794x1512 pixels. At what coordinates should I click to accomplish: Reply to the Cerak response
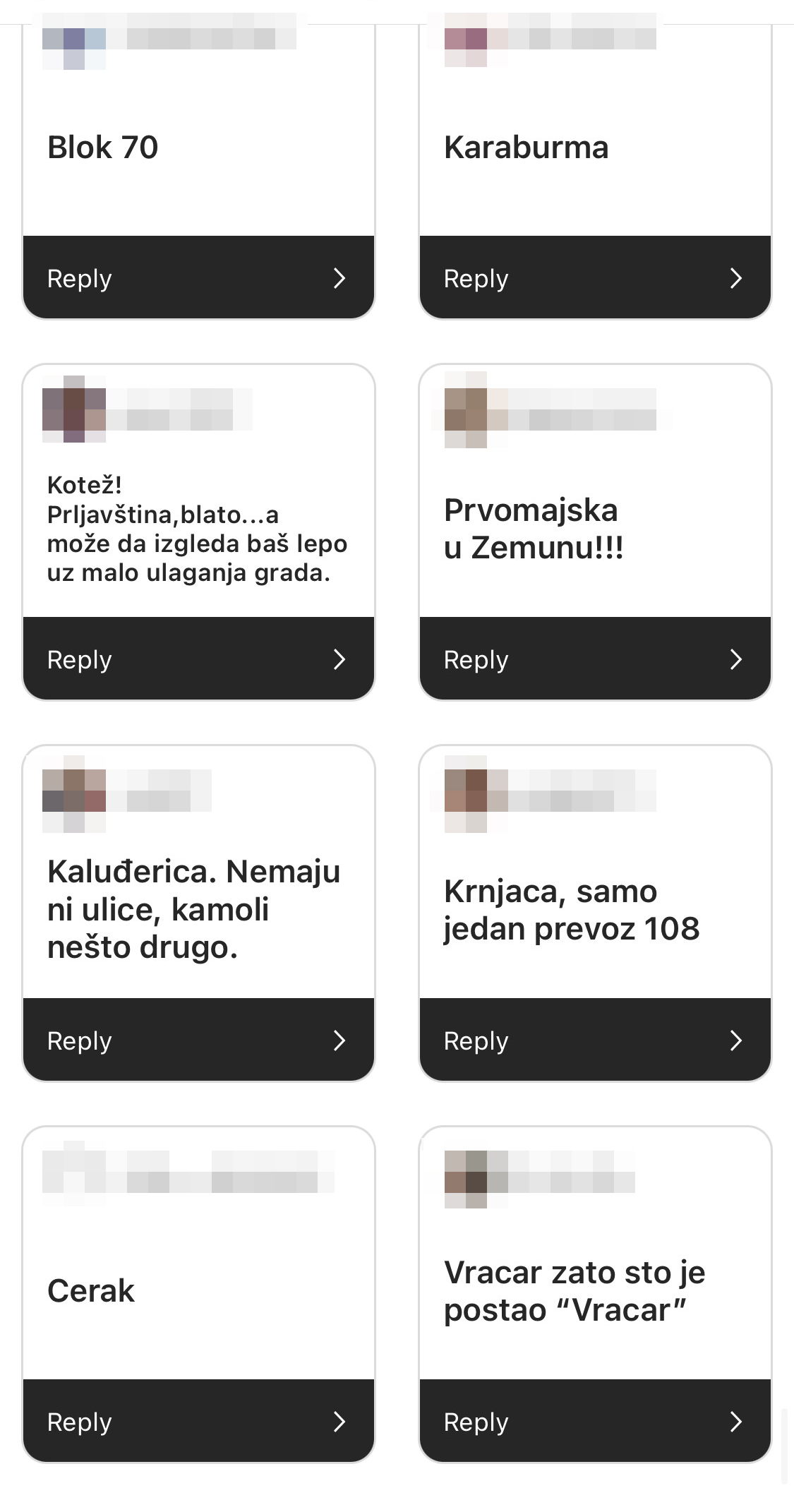(x=198, y=1422)
